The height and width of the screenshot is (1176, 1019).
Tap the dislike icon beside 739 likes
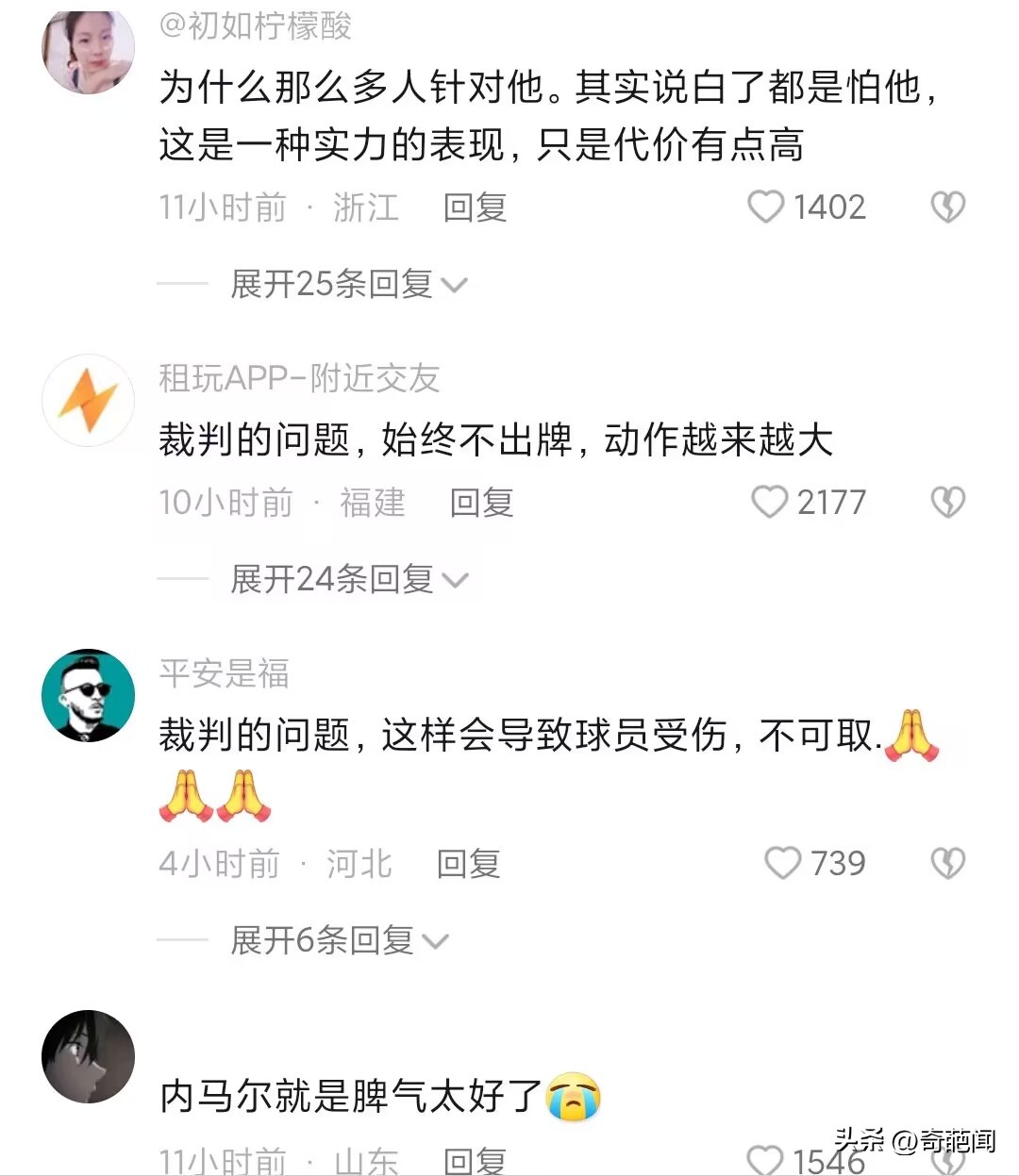[x=946, y=862]
